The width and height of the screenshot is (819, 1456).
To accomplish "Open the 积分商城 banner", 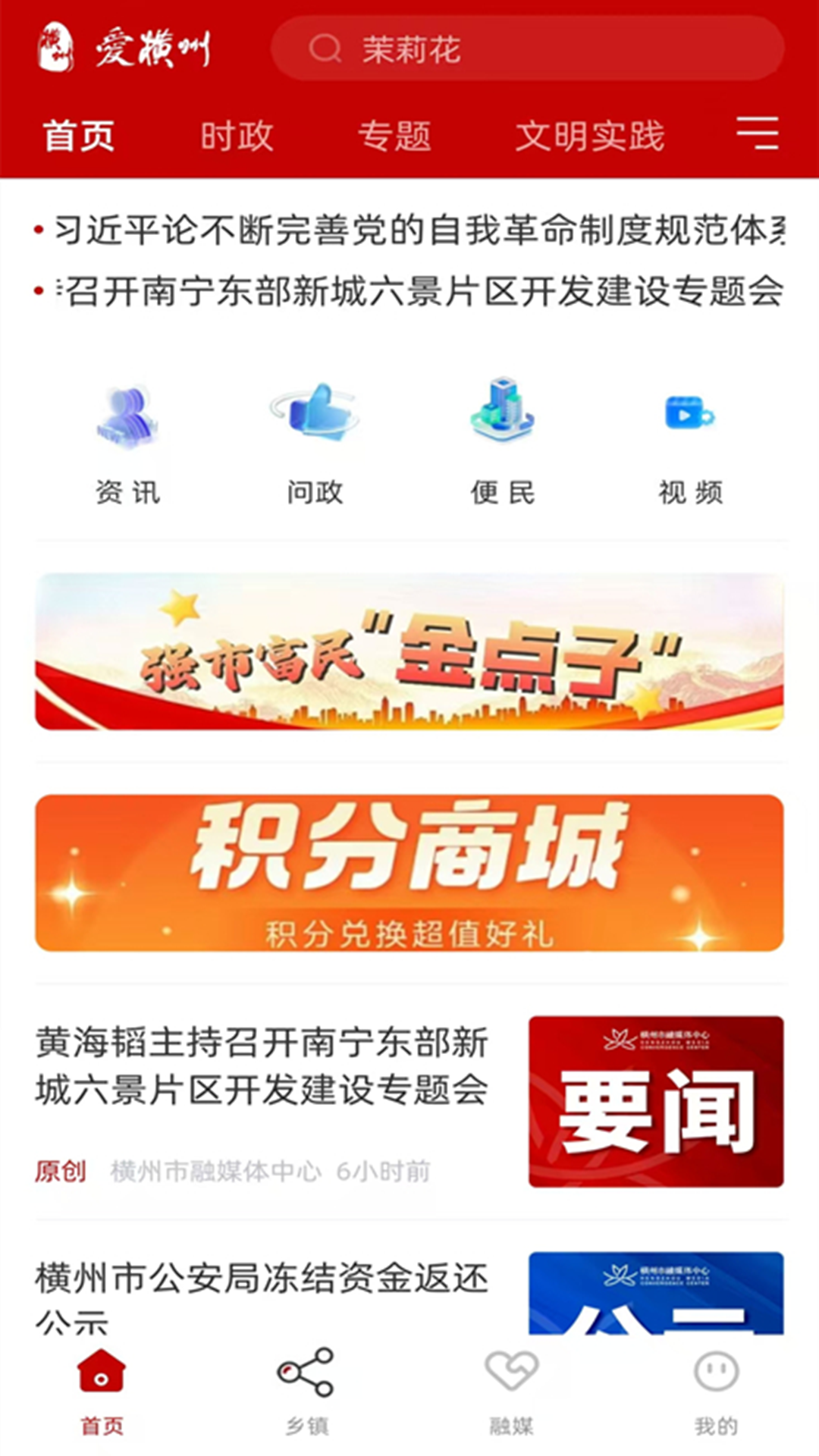I will pos(409,873).
